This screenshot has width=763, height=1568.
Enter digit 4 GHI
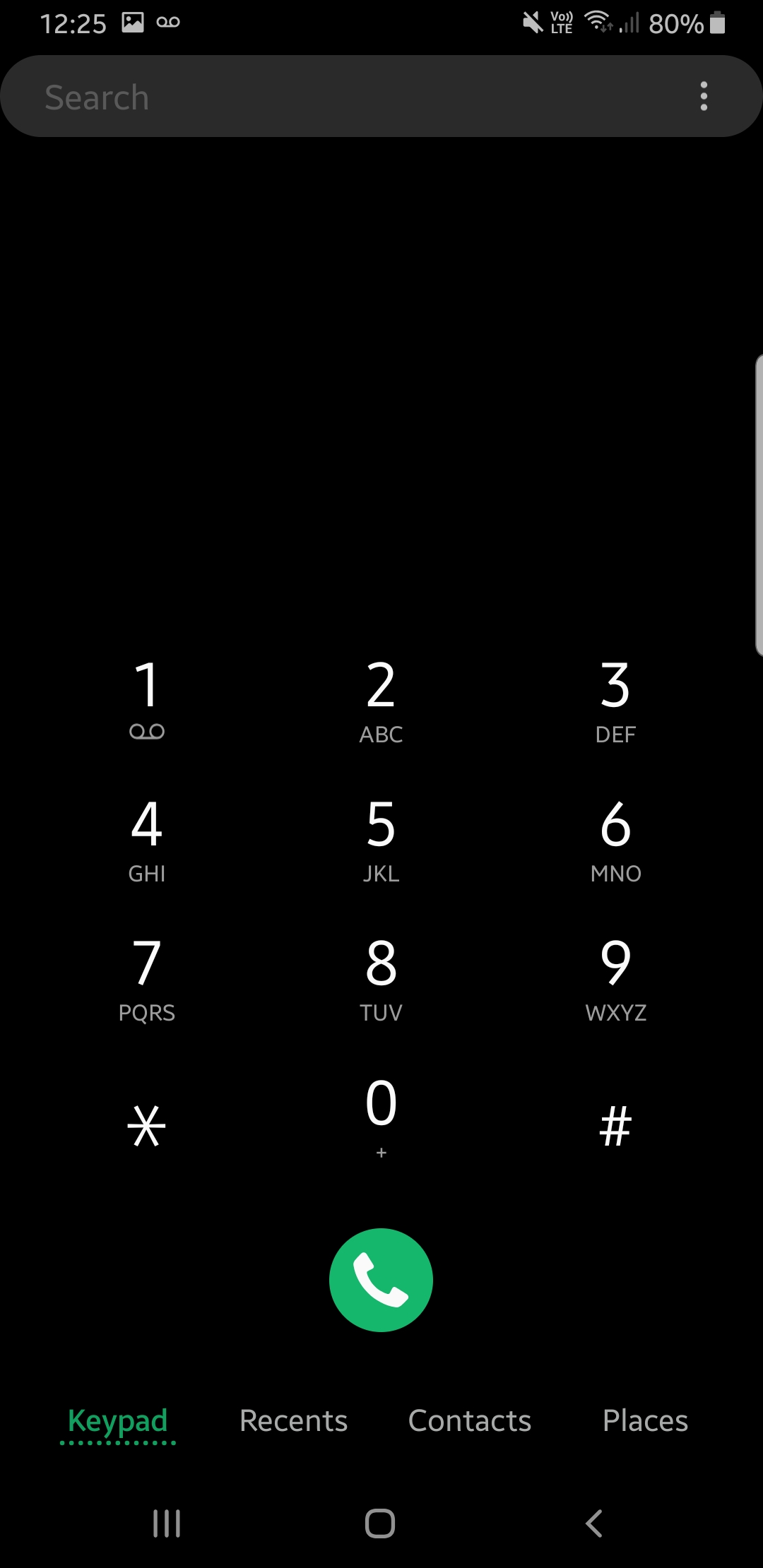click(147, 839)
